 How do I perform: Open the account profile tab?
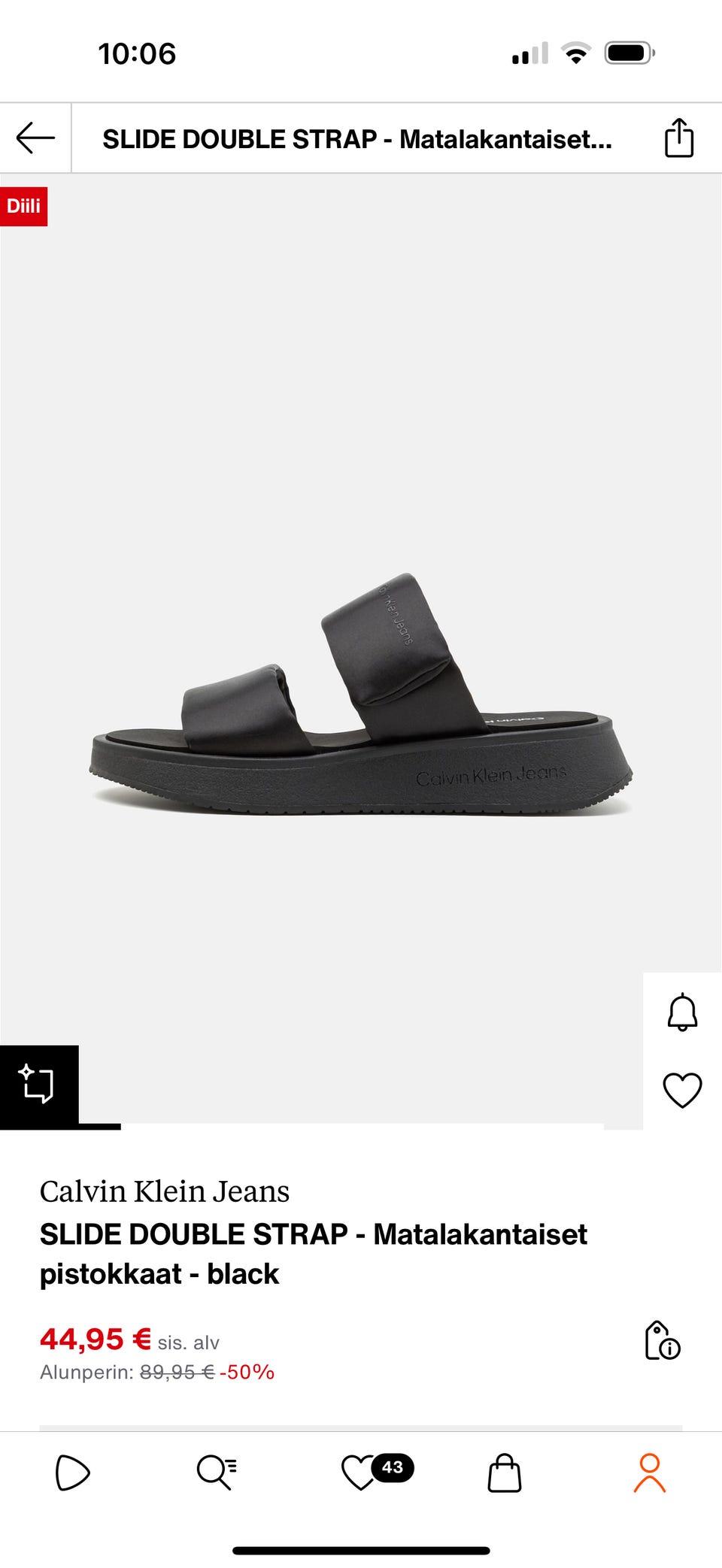click(649, 1472)
